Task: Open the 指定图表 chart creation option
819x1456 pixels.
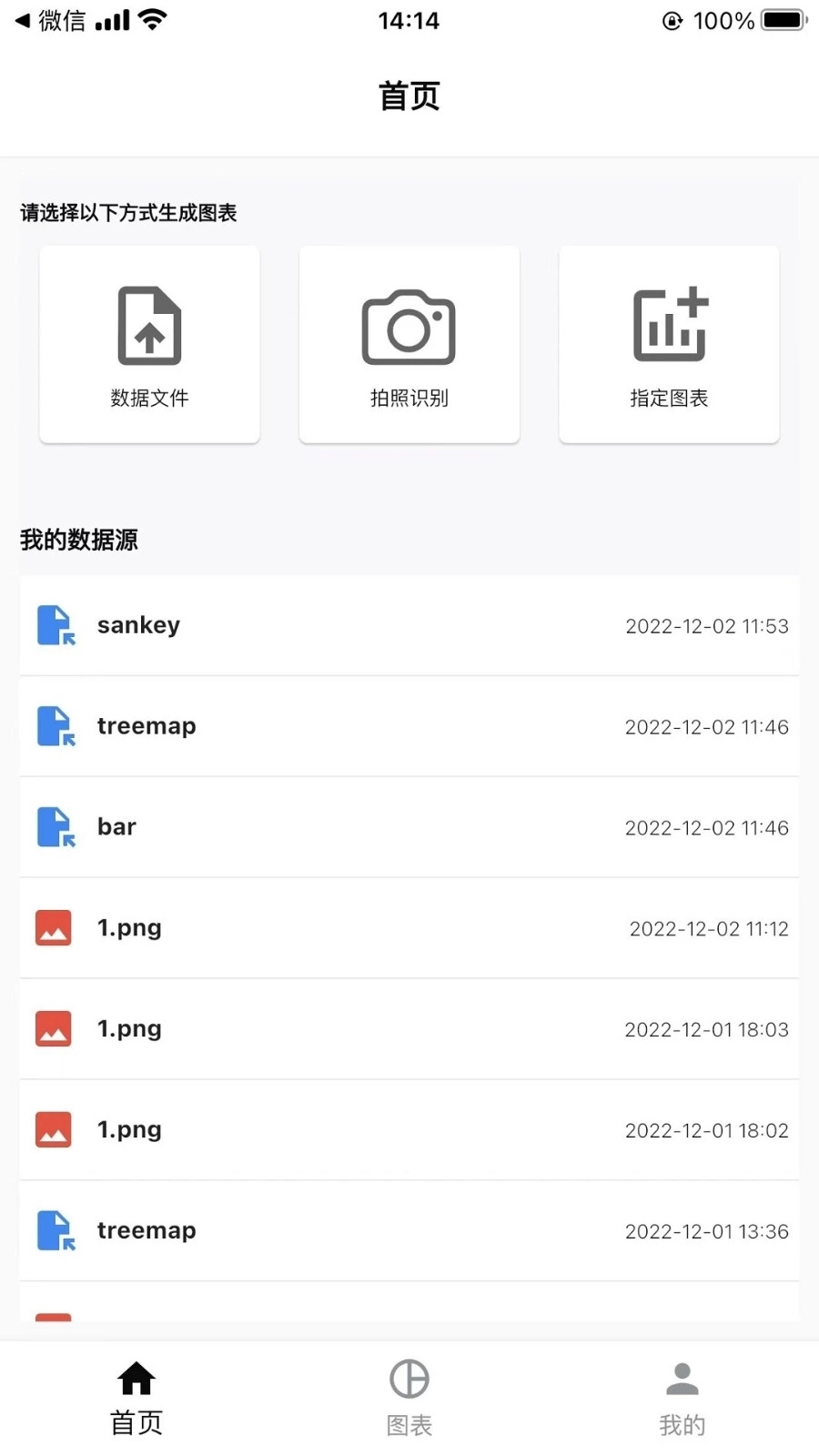Action: coord(669,344)
